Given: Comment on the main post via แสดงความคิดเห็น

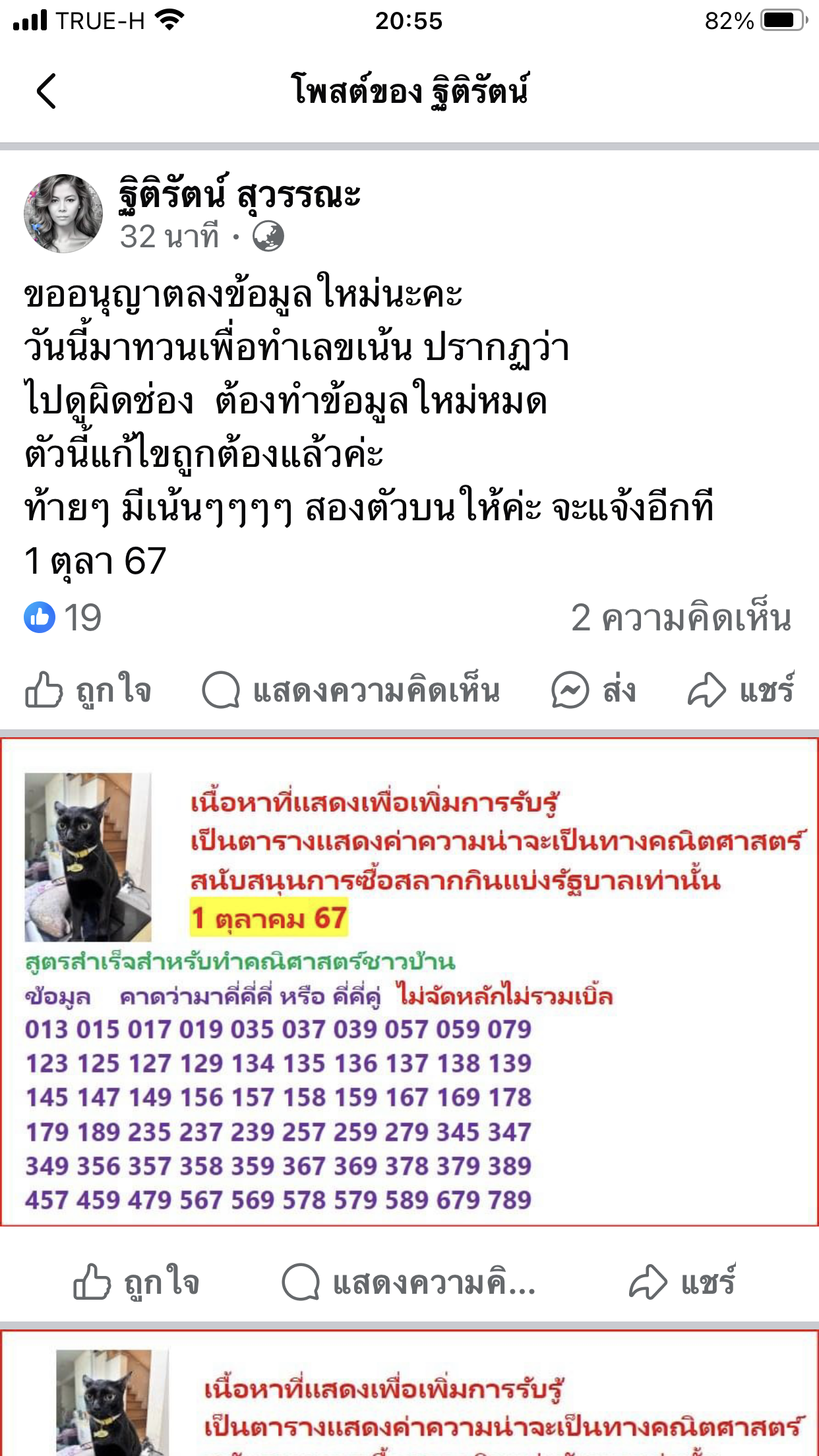Looking at the screenshot, I should pyautogui.click(x=351, y=690).
